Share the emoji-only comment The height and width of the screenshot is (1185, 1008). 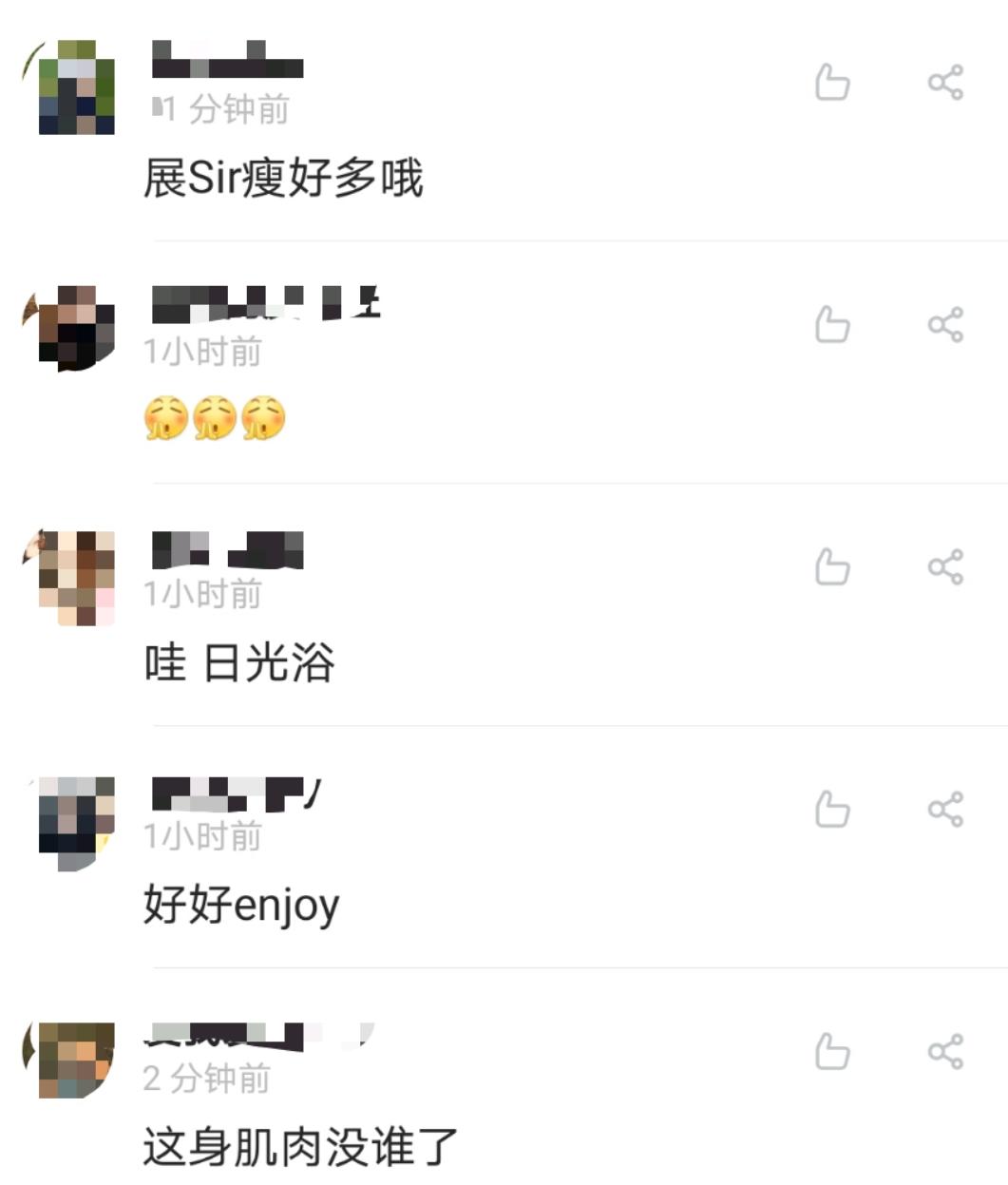point(945,323)
